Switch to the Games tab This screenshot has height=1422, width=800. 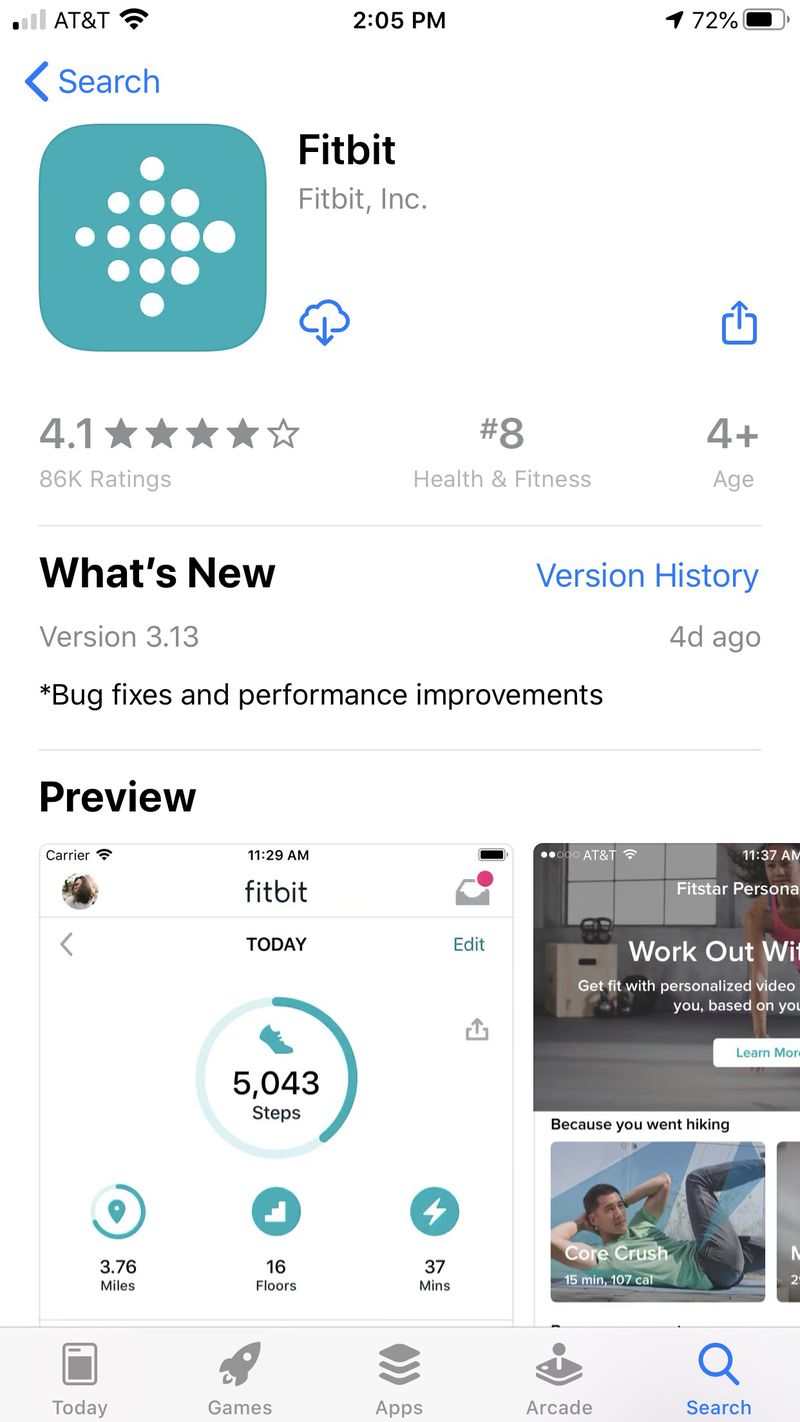coord(239,1379)
